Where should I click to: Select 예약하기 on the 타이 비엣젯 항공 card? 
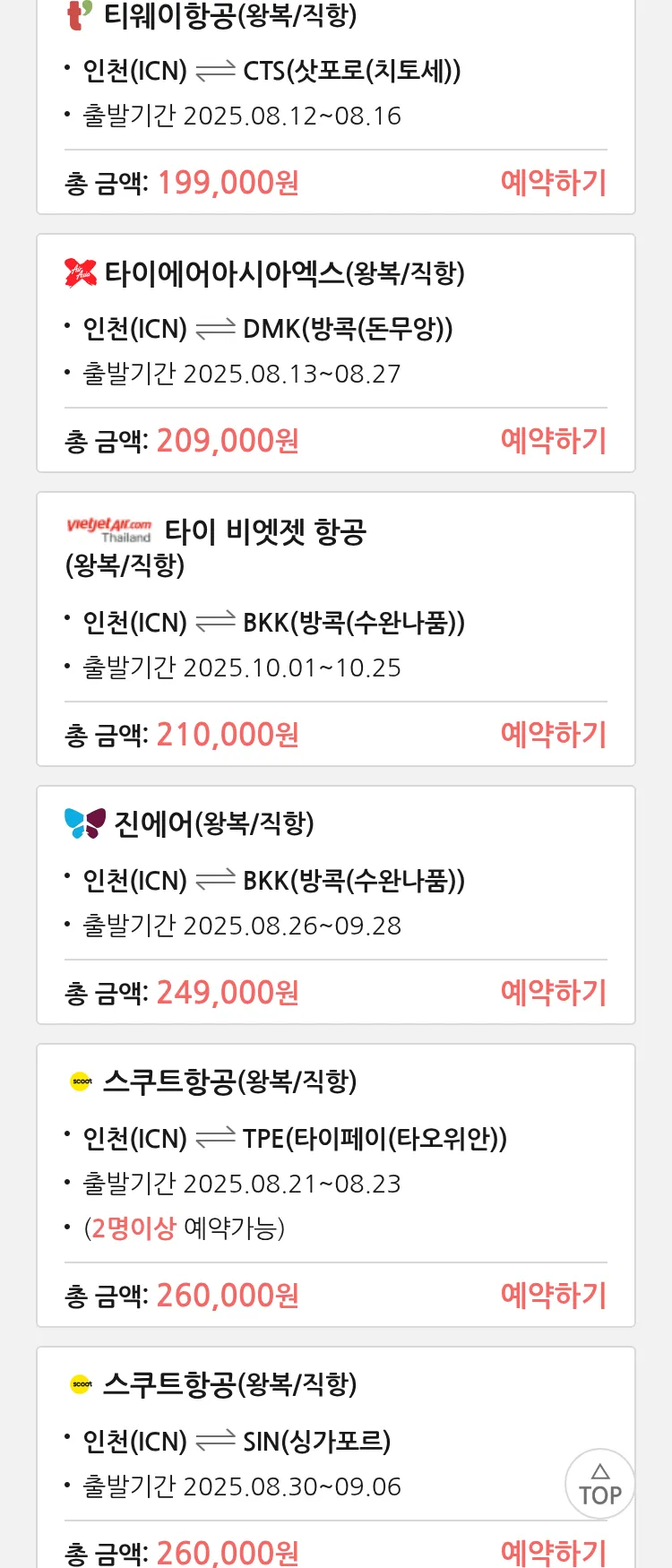(x=553, y=735)
